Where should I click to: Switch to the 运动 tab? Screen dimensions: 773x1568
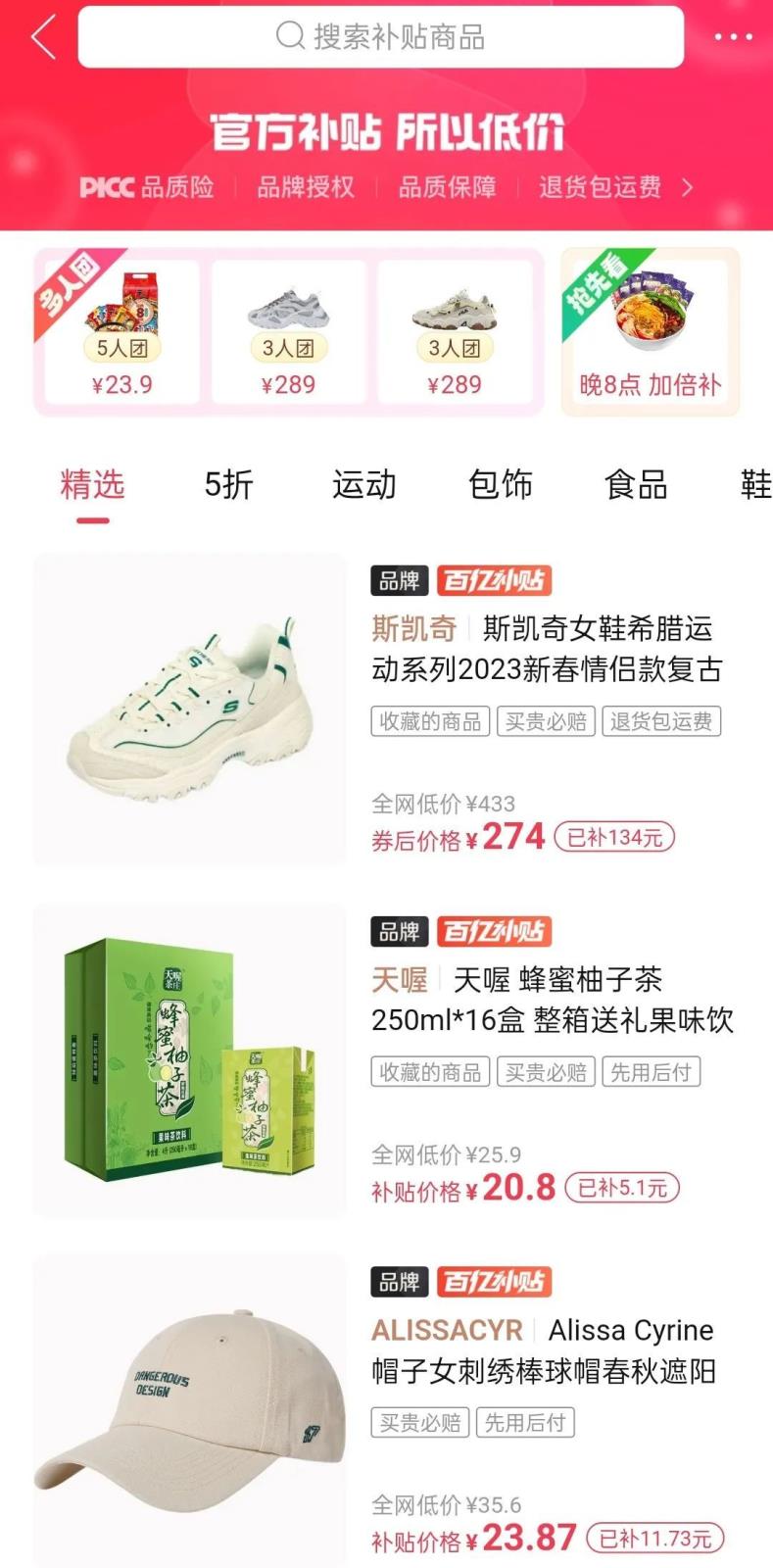point(364,484)
